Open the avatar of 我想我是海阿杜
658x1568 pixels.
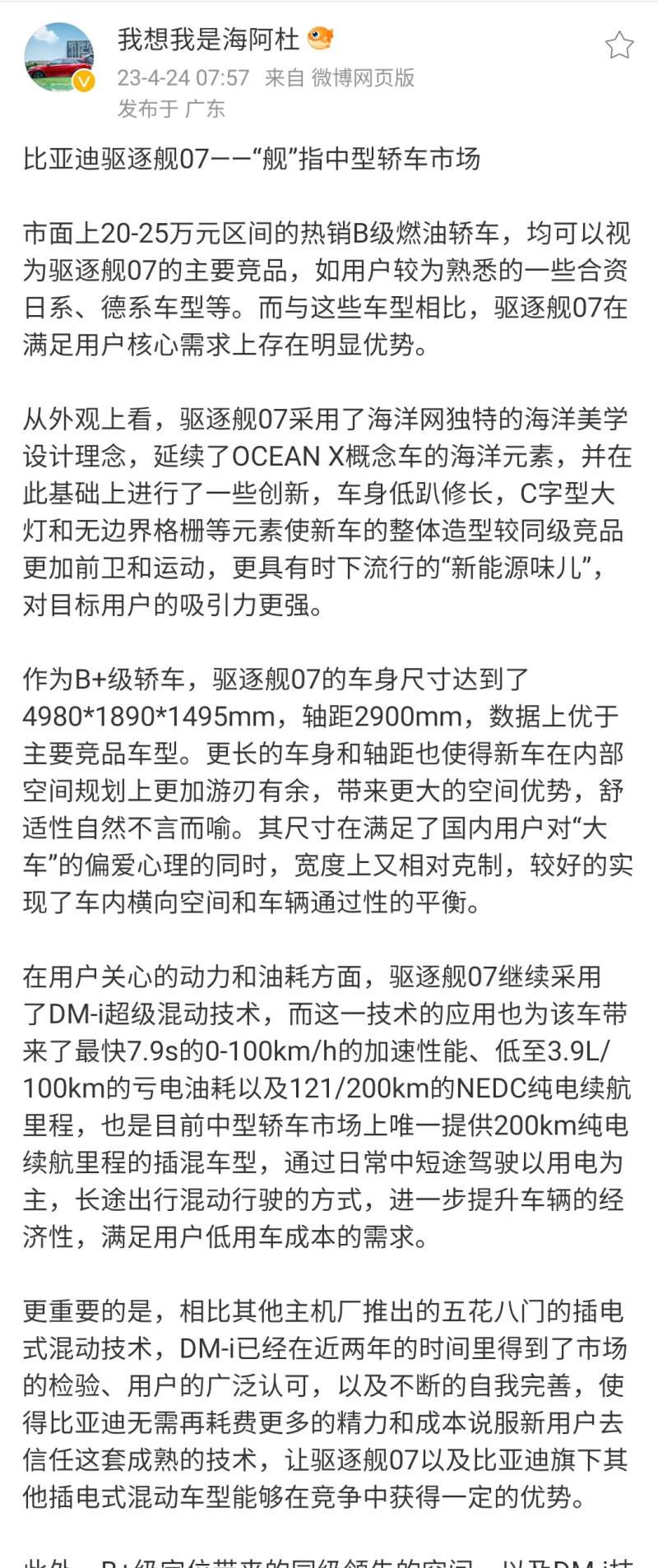coord(59,58)
